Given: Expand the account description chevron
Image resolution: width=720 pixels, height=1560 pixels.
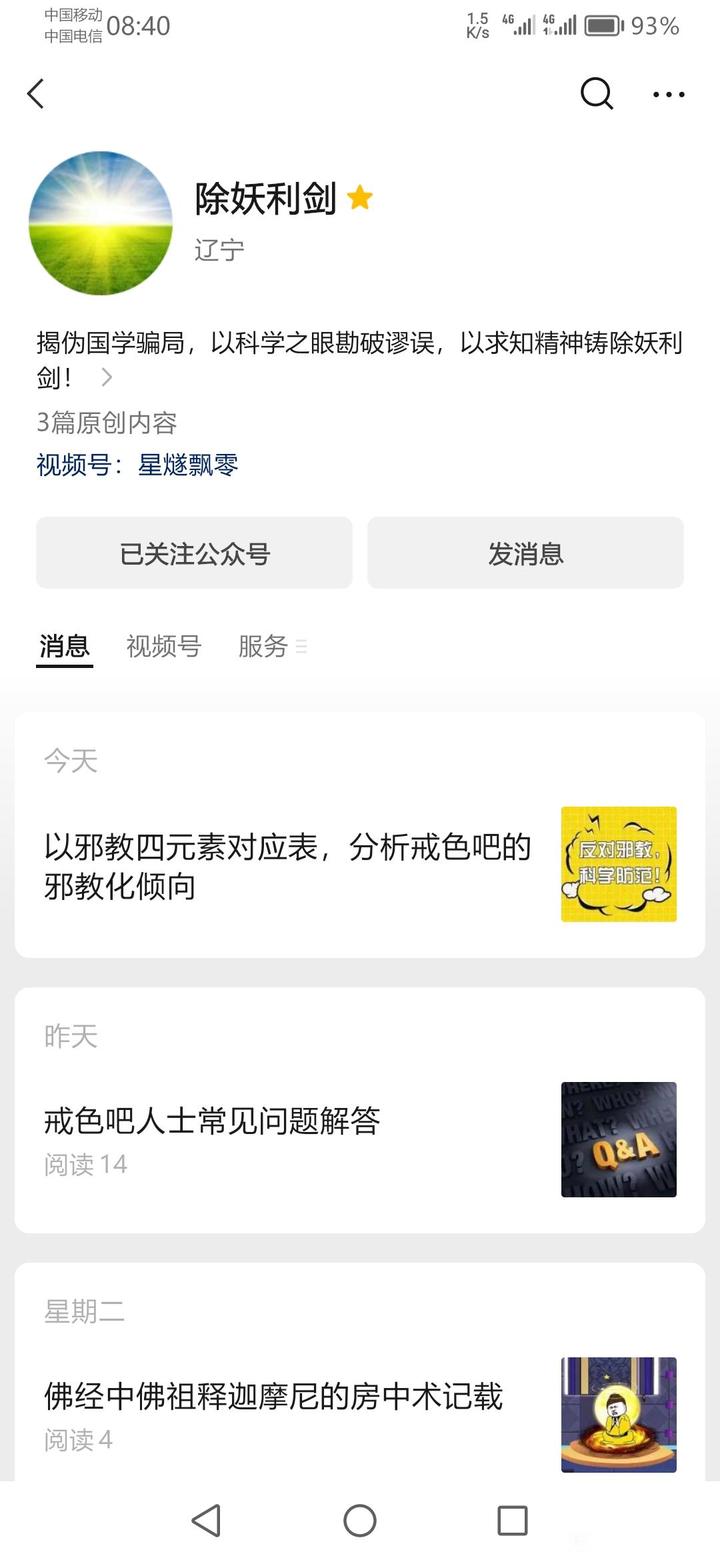Looking at the screenshot, I should click(107, 377).
